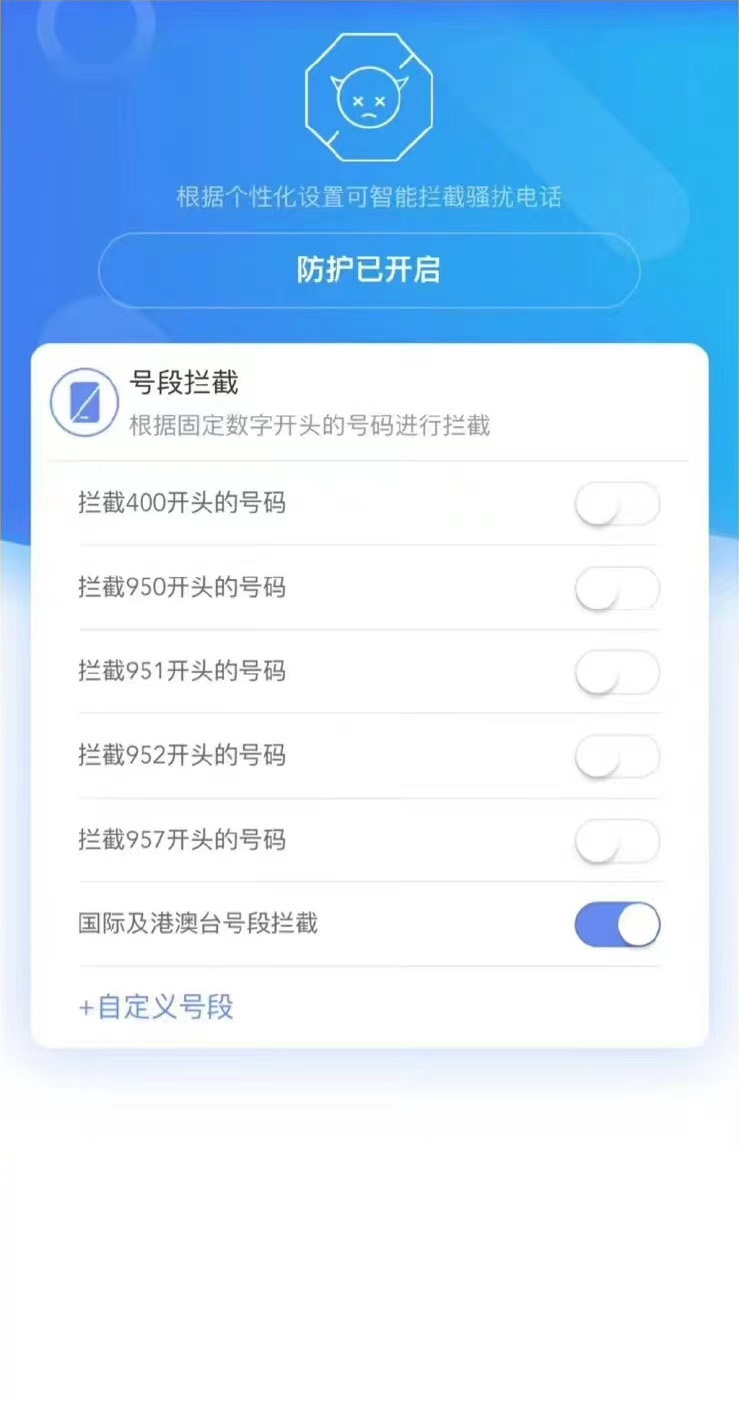Toggle blocking for 951 prefix numbers

[x=617, y=671]
